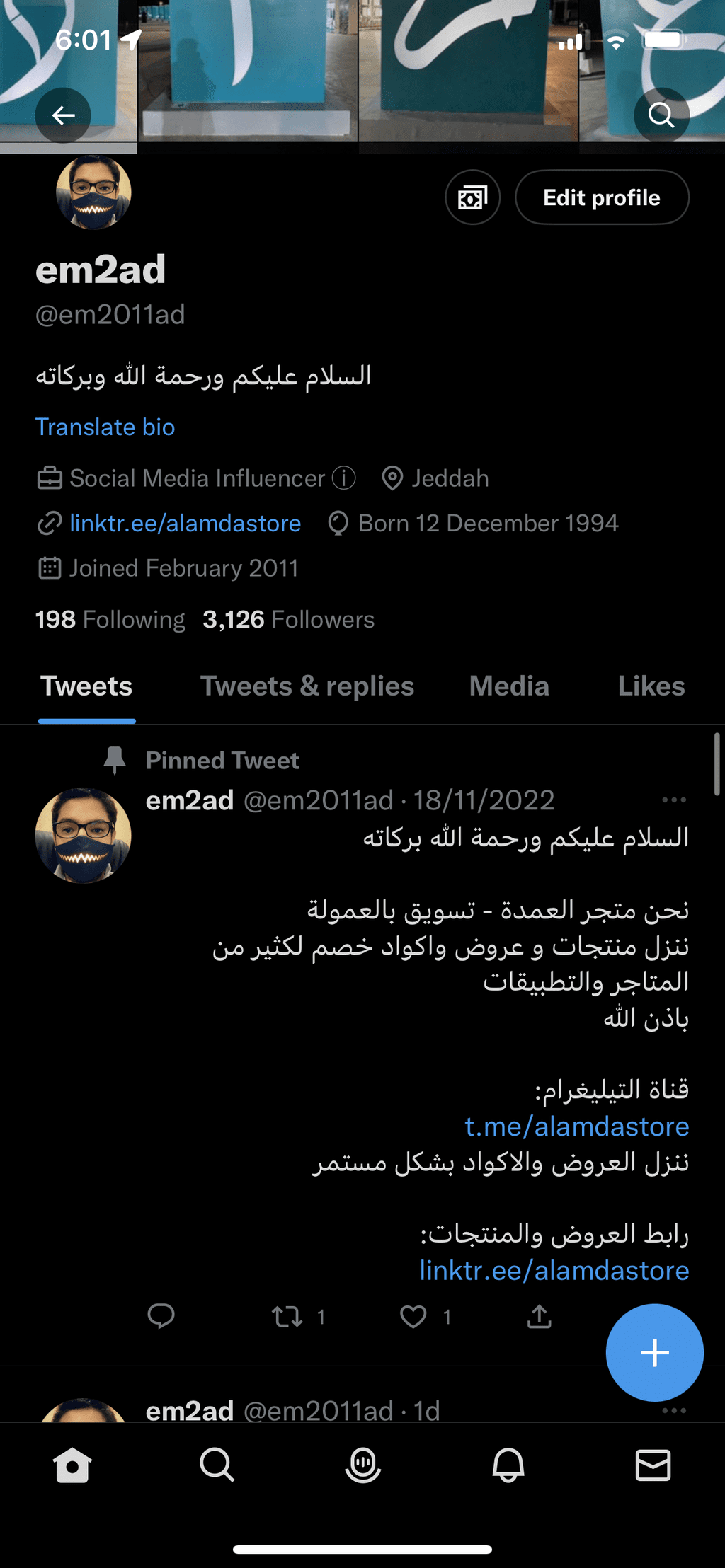The image size is (725, 1568).
Task: Open the t.me/alamdastore Telegram link
Action: pyautogui.click(x=576, y=1126)
